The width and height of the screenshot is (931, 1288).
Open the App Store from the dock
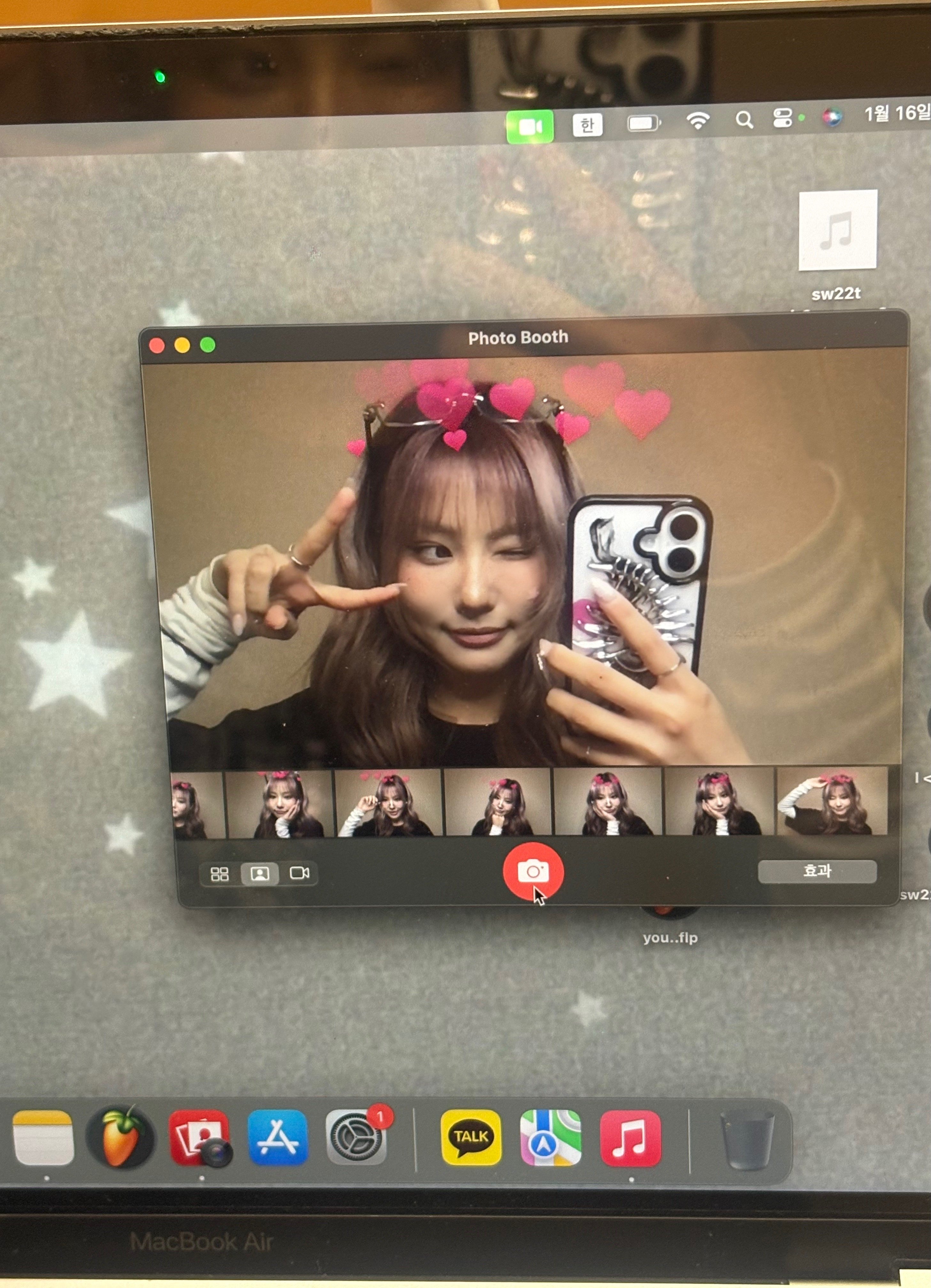tap(278, 1138)
